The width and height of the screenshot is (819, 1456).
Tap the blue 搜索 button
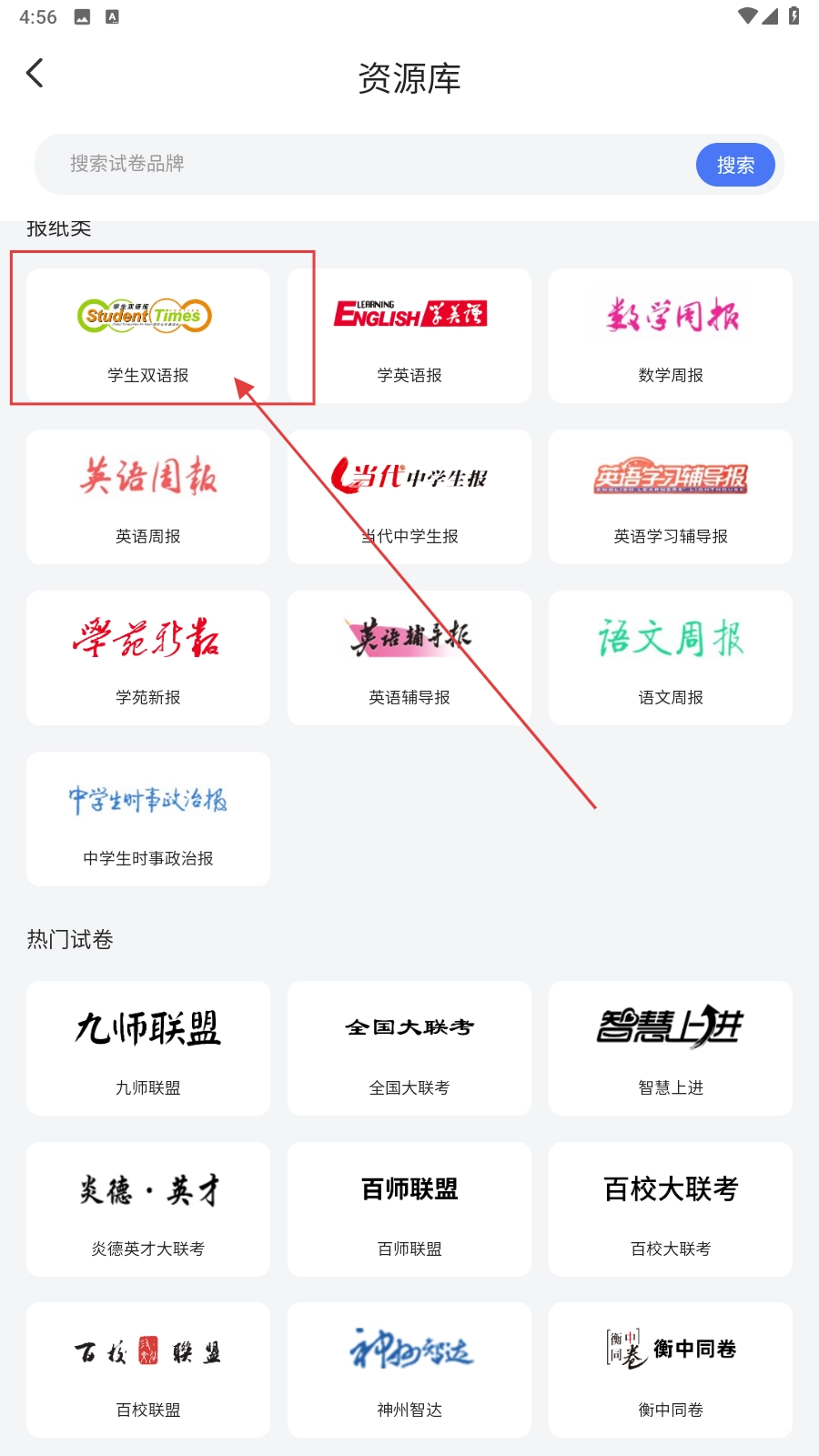pyautogui.click(x=735, y=165)
